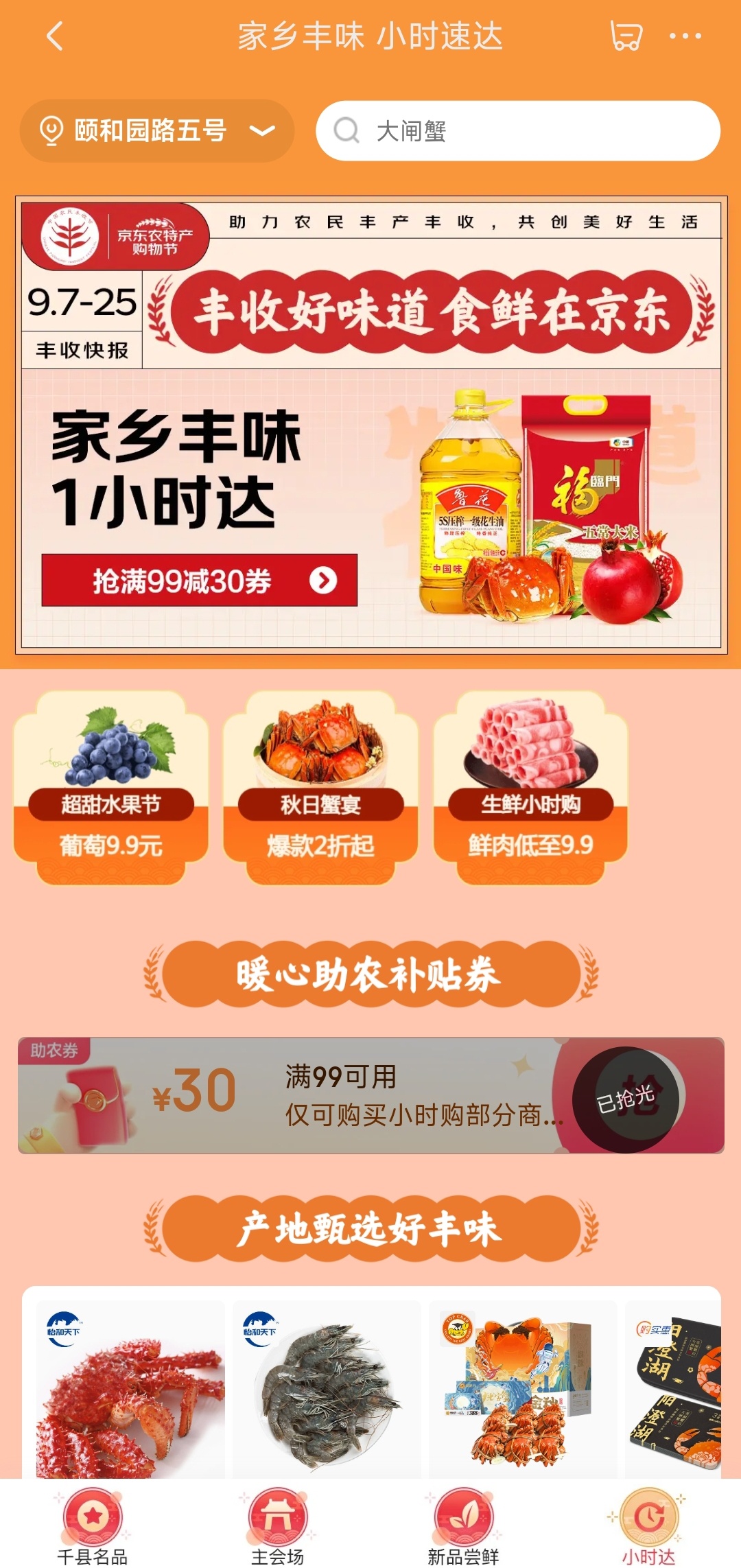Viewport: 741px width, 1568px height.
Task: View the hairy crab gift box product
Action: (x=523, y=1390)
